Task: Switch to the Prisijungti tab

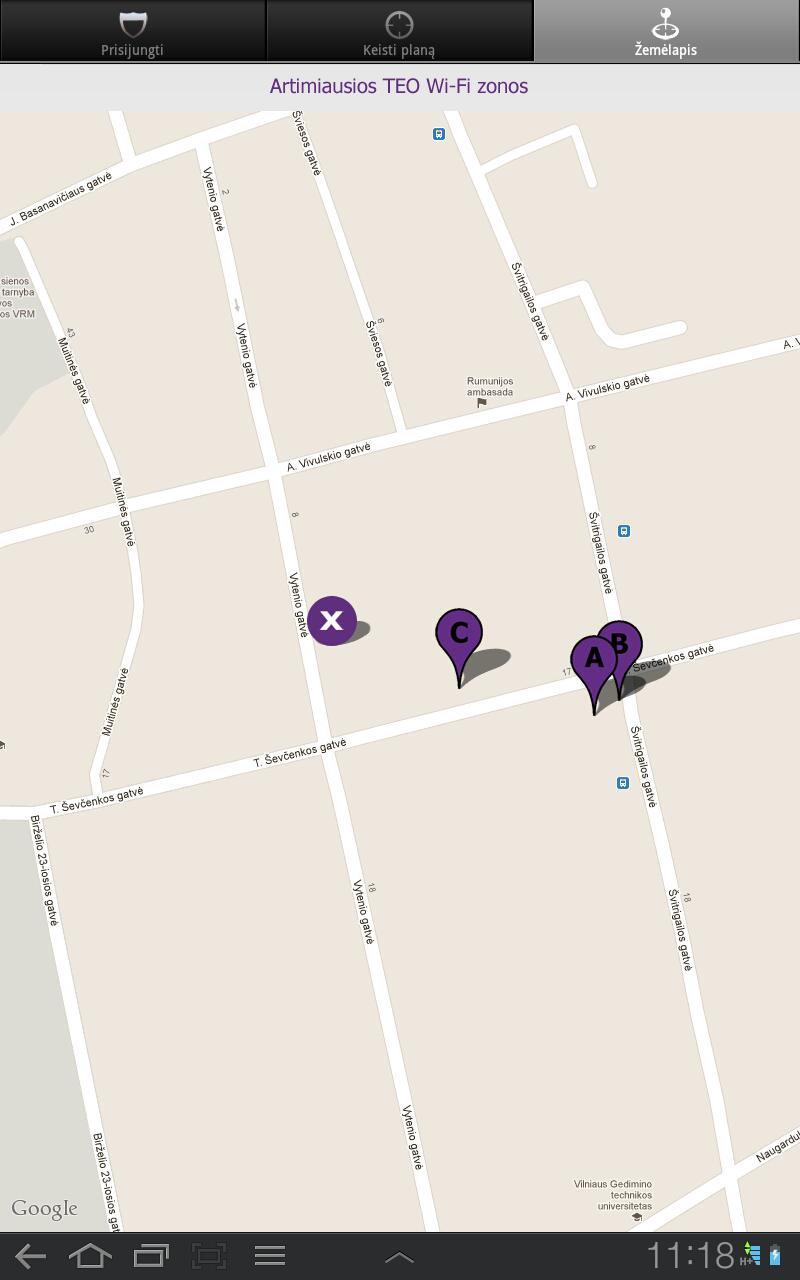Action: click(x=132, y=32)
